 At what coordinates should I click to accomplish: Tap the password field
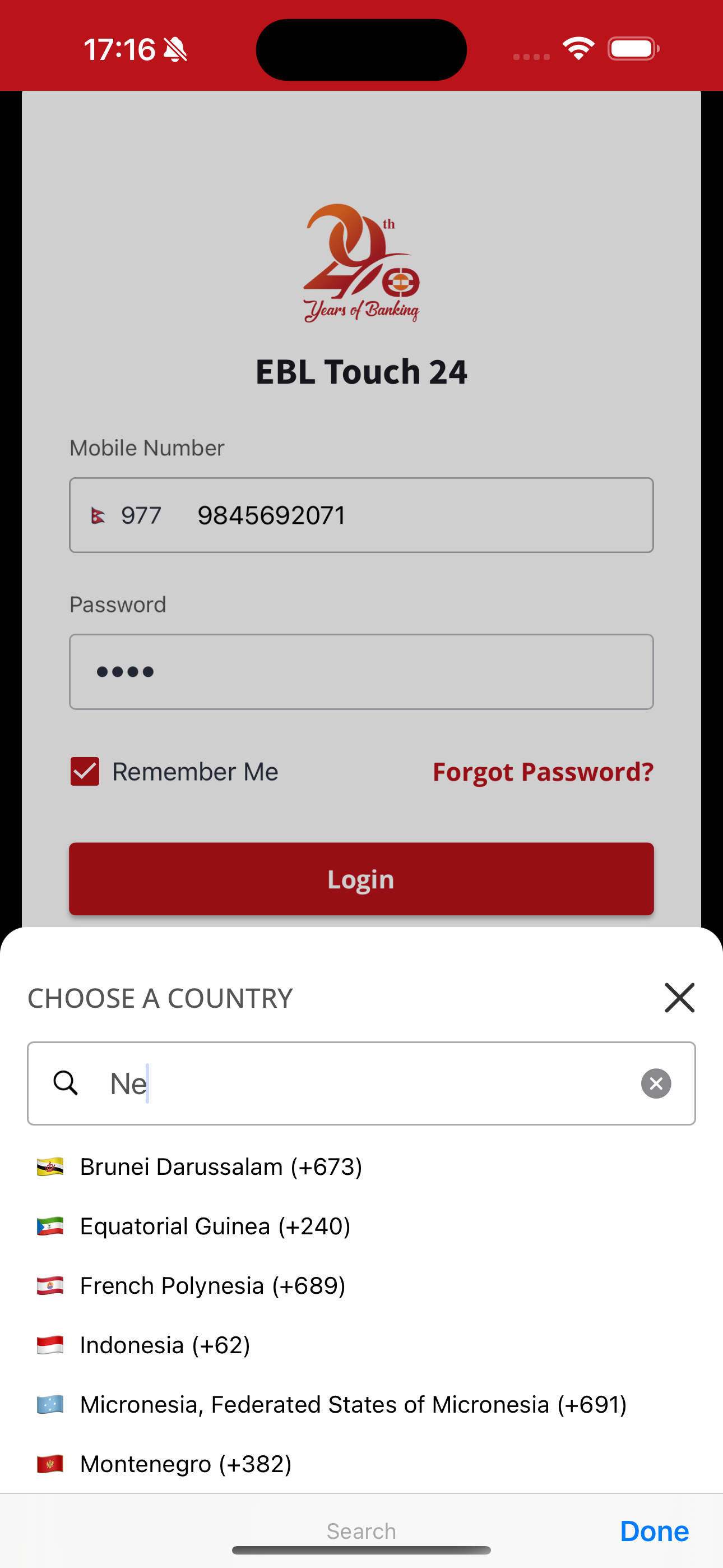(x=361, y=671)
